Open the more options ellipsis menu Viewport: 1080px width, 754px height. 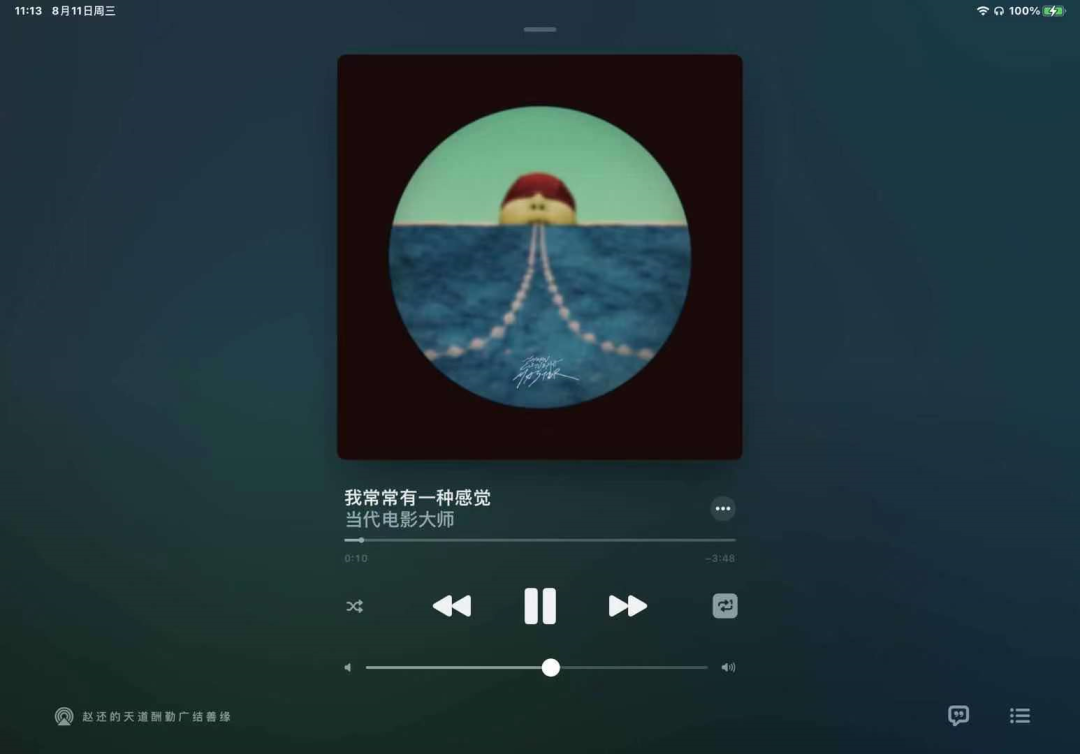pos(723,509)
